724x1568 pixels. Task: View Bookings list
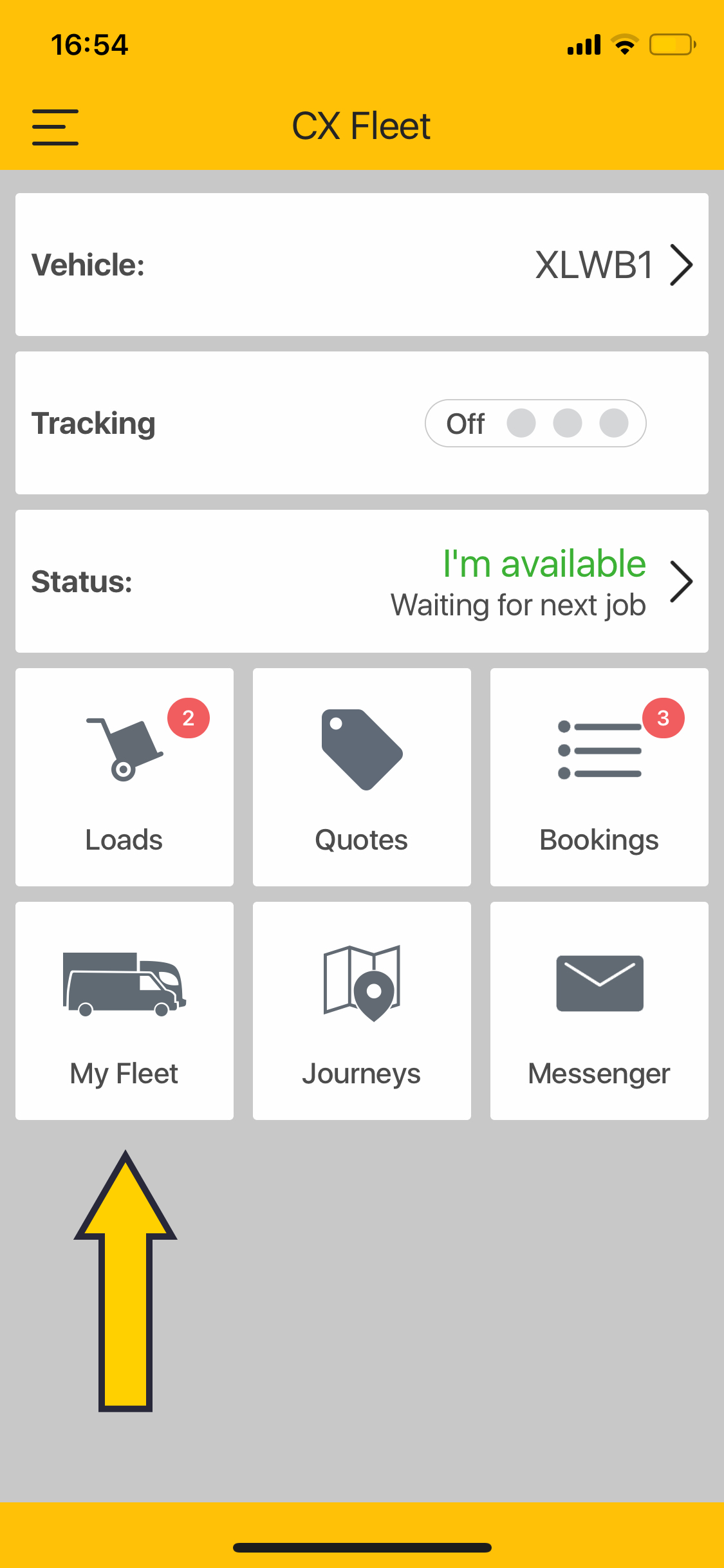(599, 777)
